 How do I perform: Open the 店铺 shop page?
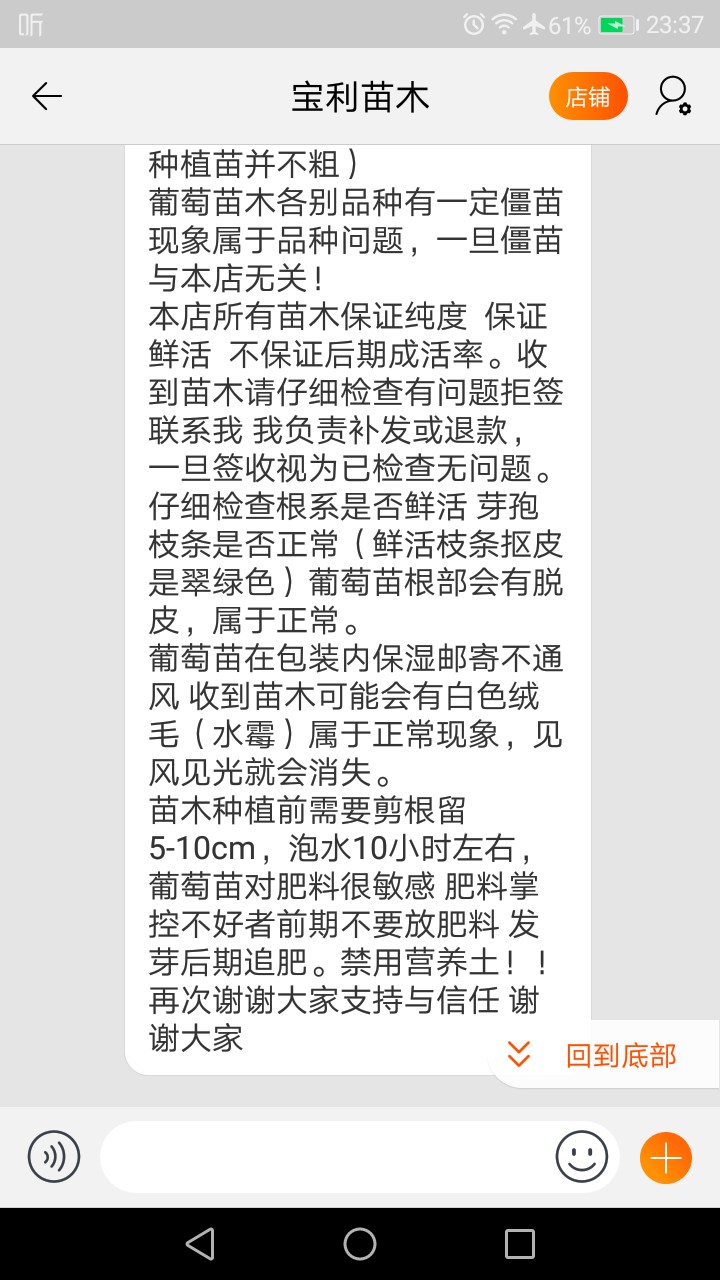588,97
